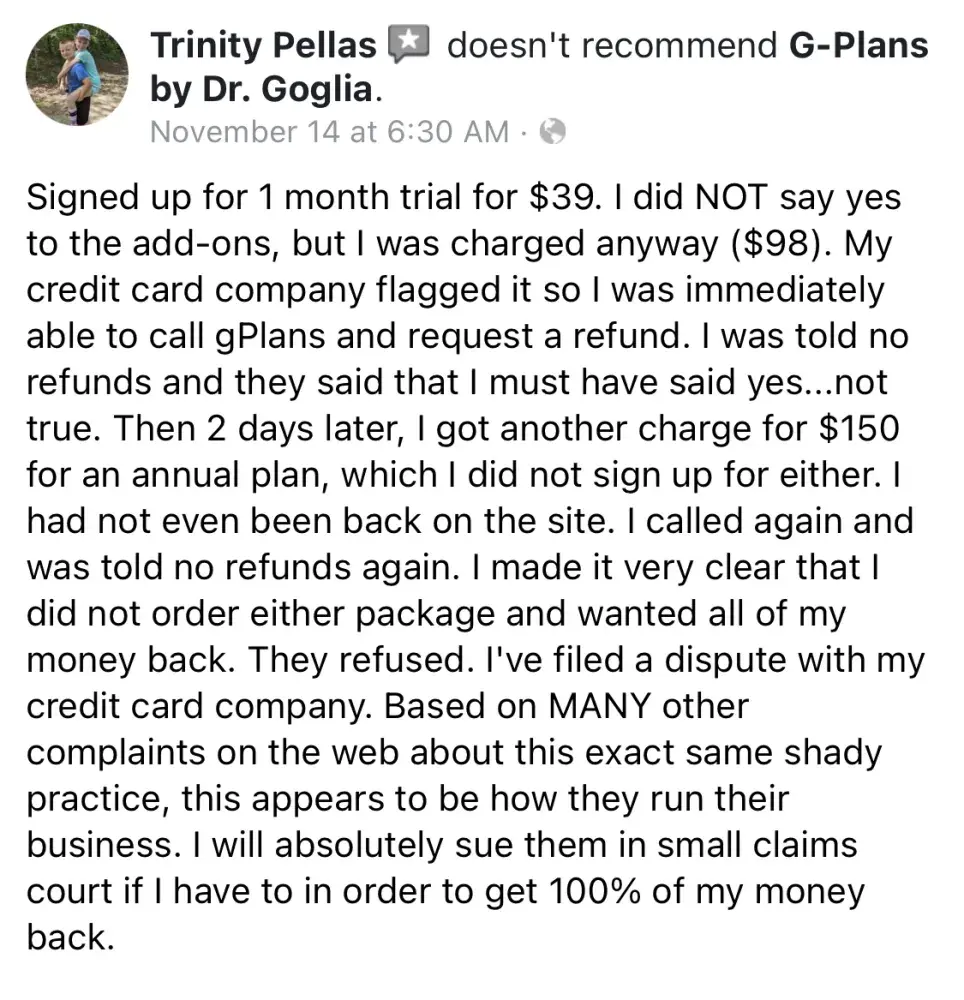Open Trinity Pellas's profile picture
The image size is (964, 1000).
click(77, 75)
